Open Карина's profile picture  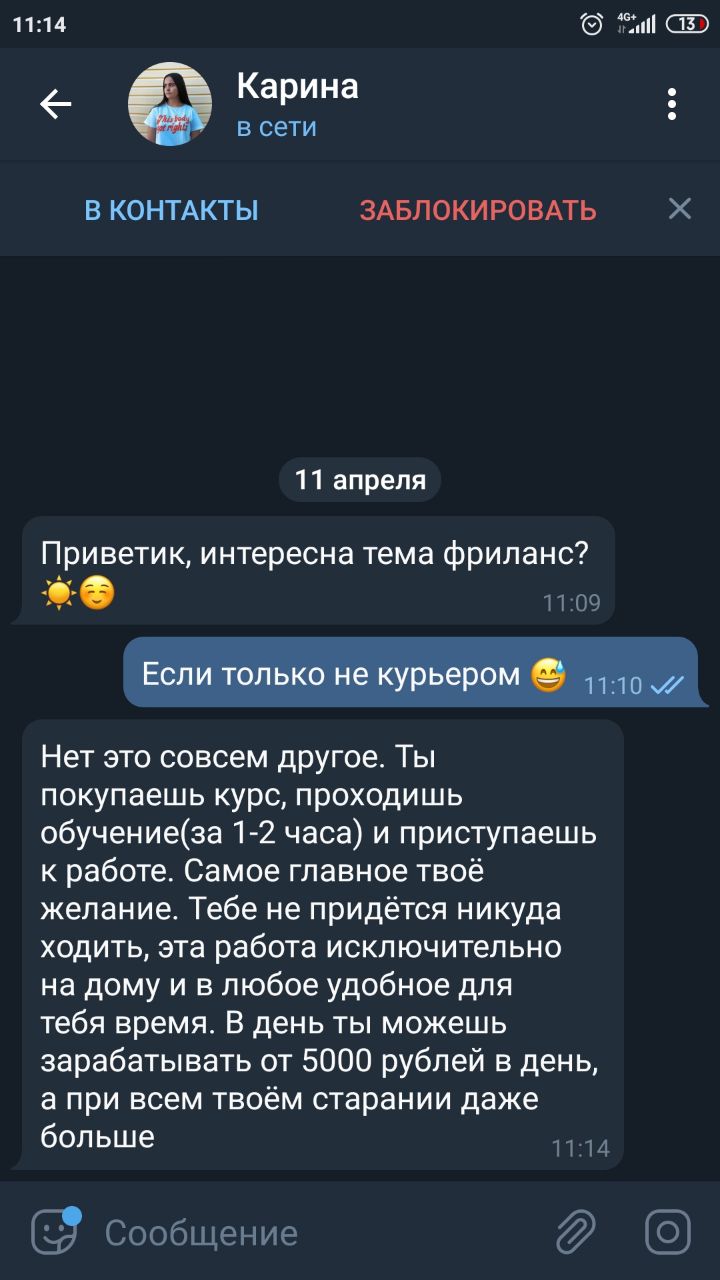[x=170, y=104]
